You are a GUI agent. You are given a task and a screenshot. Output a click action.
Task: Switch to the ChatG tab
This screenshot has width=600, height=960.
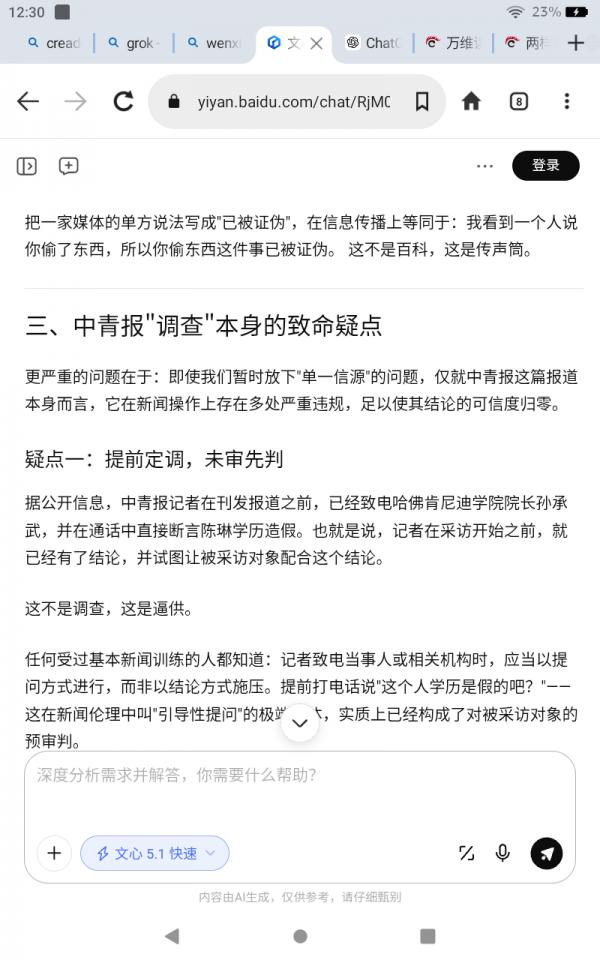373,43
